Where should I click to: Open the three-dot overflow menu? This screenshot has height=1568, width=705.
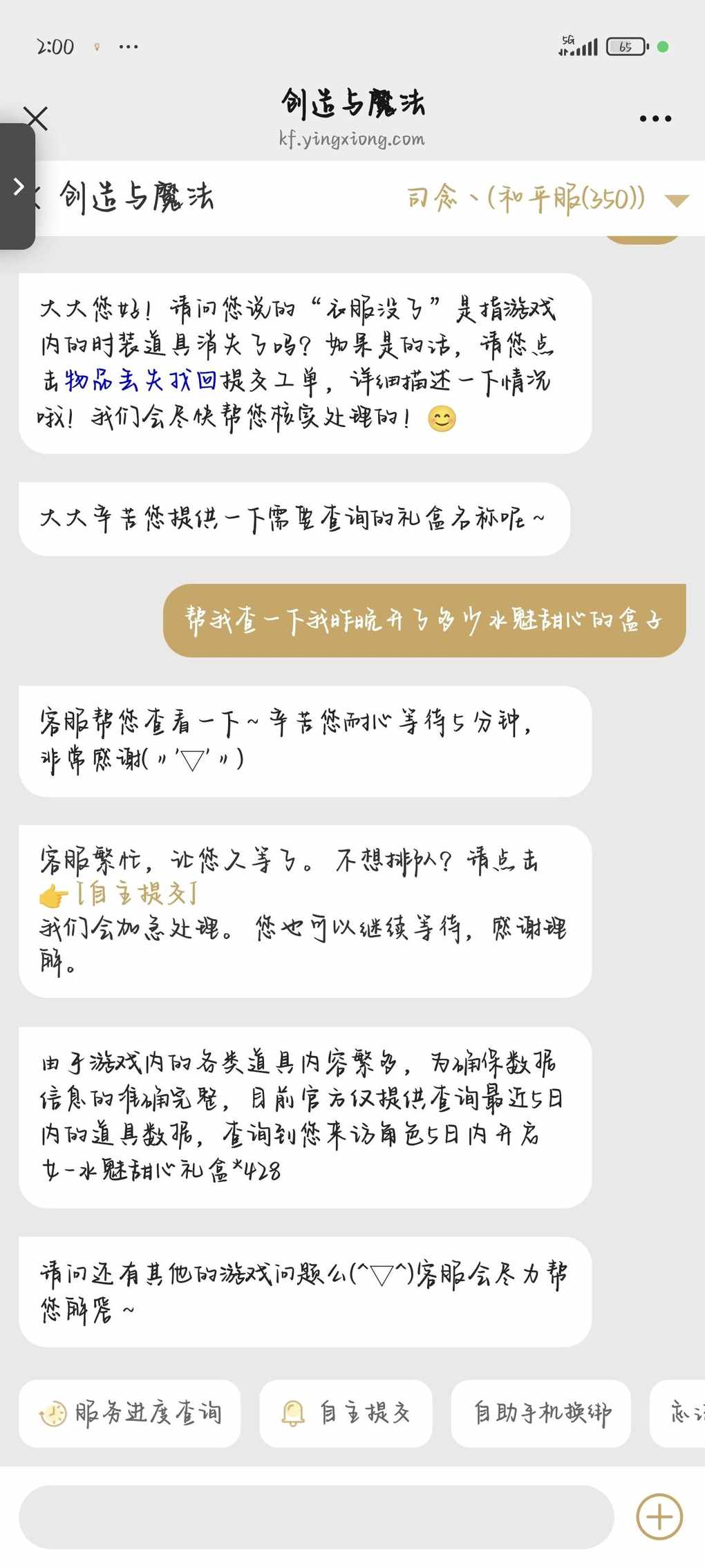point(655,119)
